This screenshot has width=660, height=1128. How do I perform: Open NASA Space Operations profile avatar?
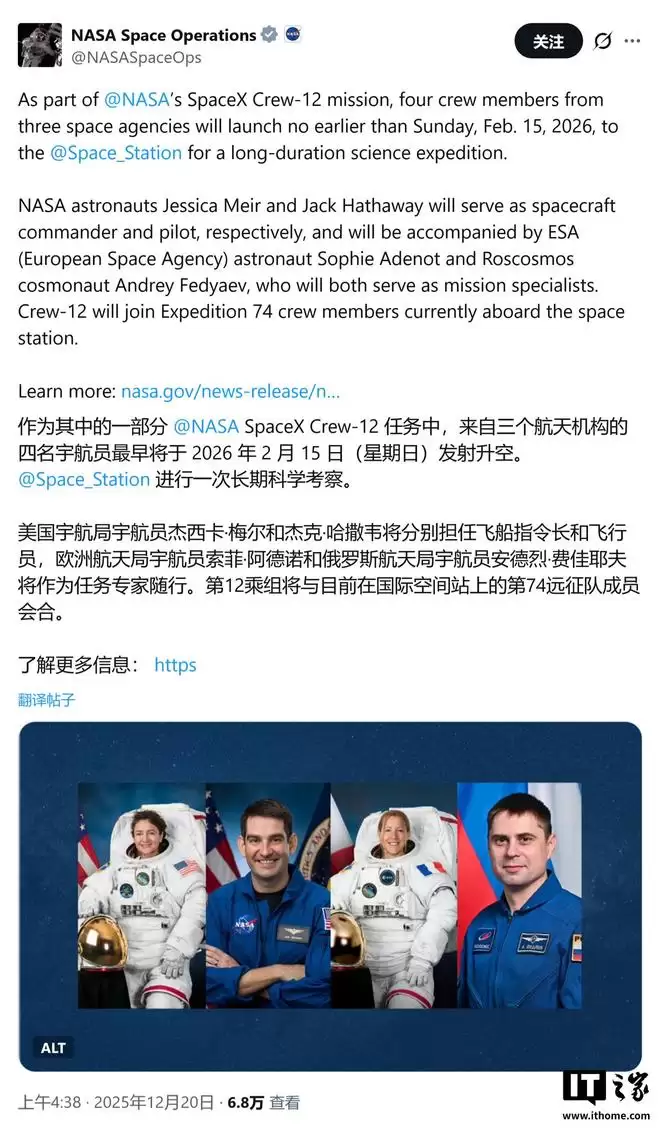pos(39,45)
